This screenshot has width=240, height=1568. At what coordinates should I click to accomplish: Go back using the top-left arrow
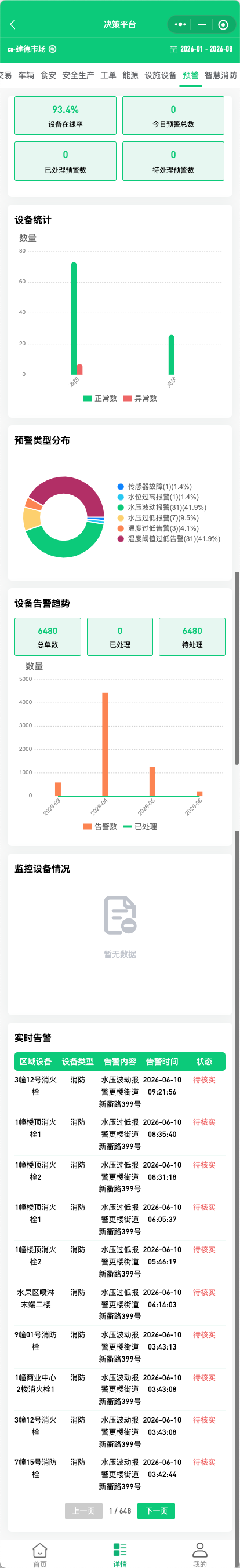[x=13, y=24]
